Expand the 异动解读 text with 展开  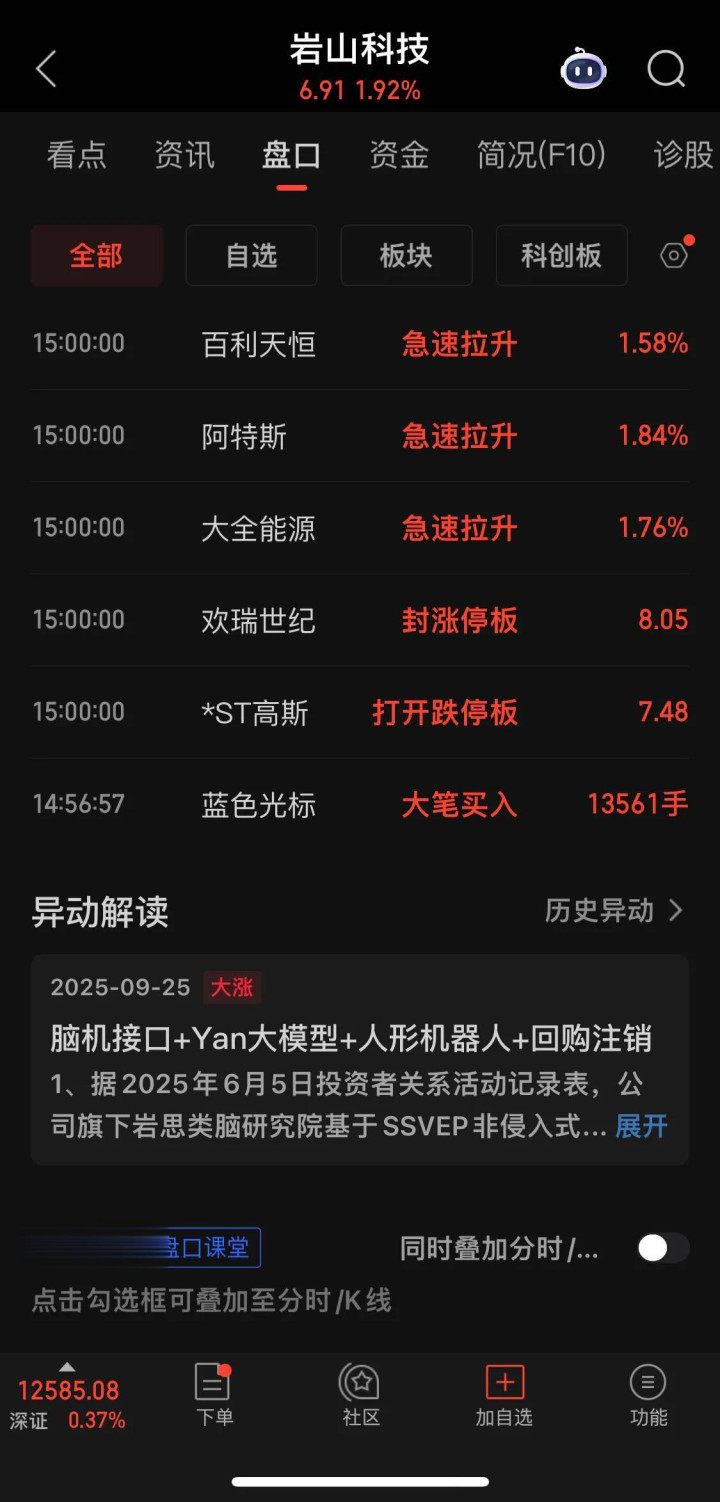click(641, 1126)
